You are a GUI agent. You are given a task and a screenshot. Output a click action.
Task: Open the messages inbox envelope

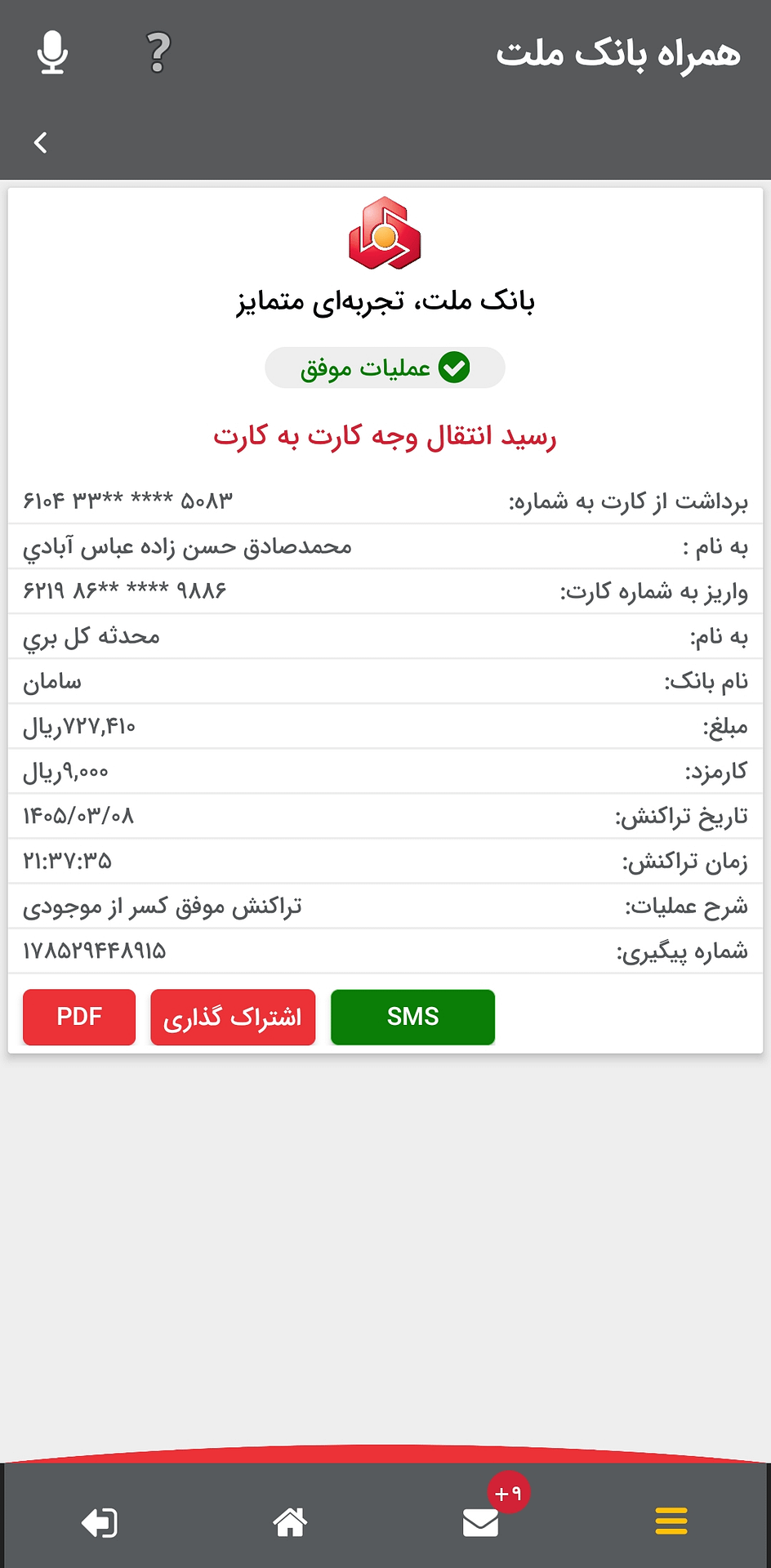click(x=480, y=1522)
